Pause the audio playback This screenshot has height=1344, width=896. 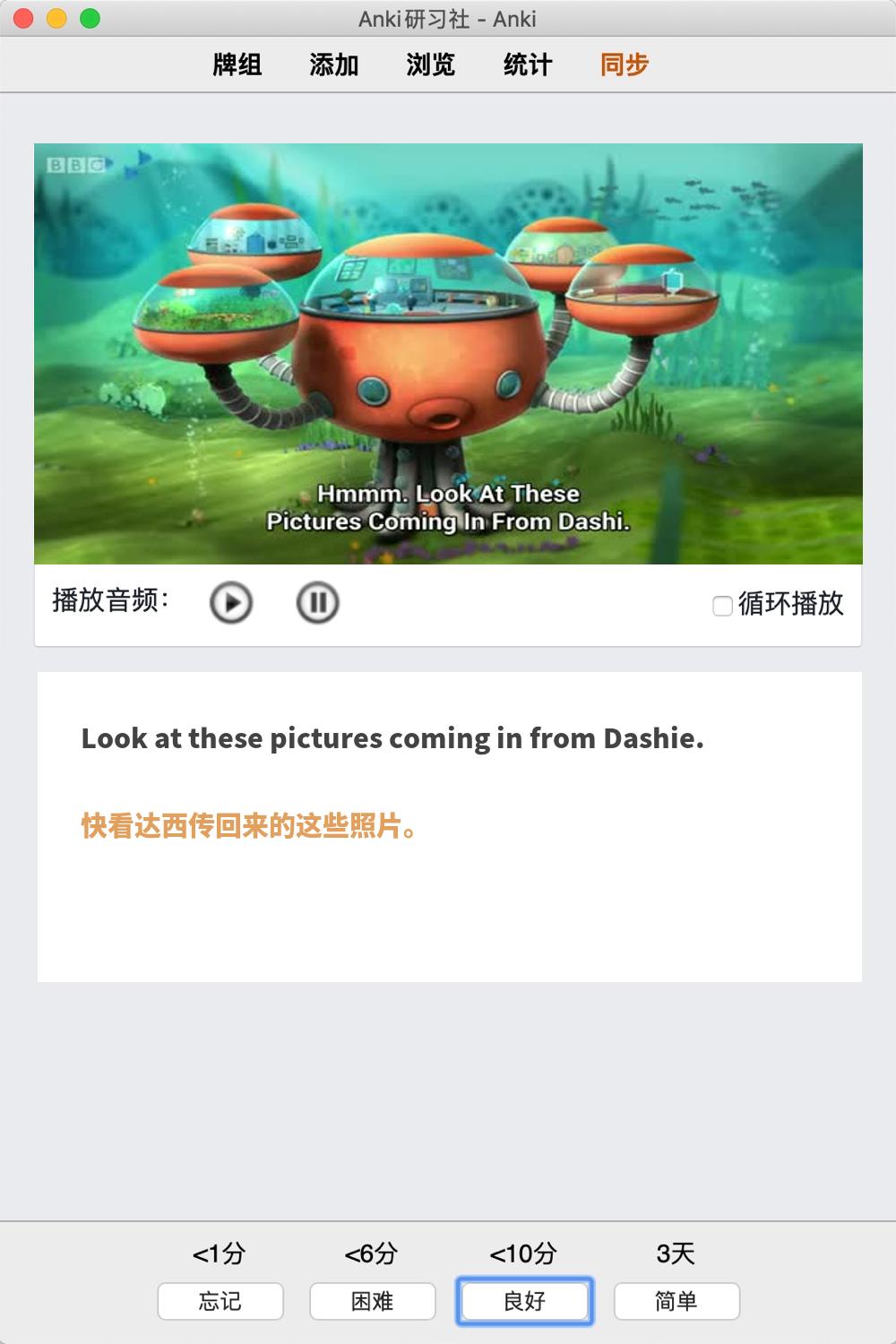click(x=317, y=603)
